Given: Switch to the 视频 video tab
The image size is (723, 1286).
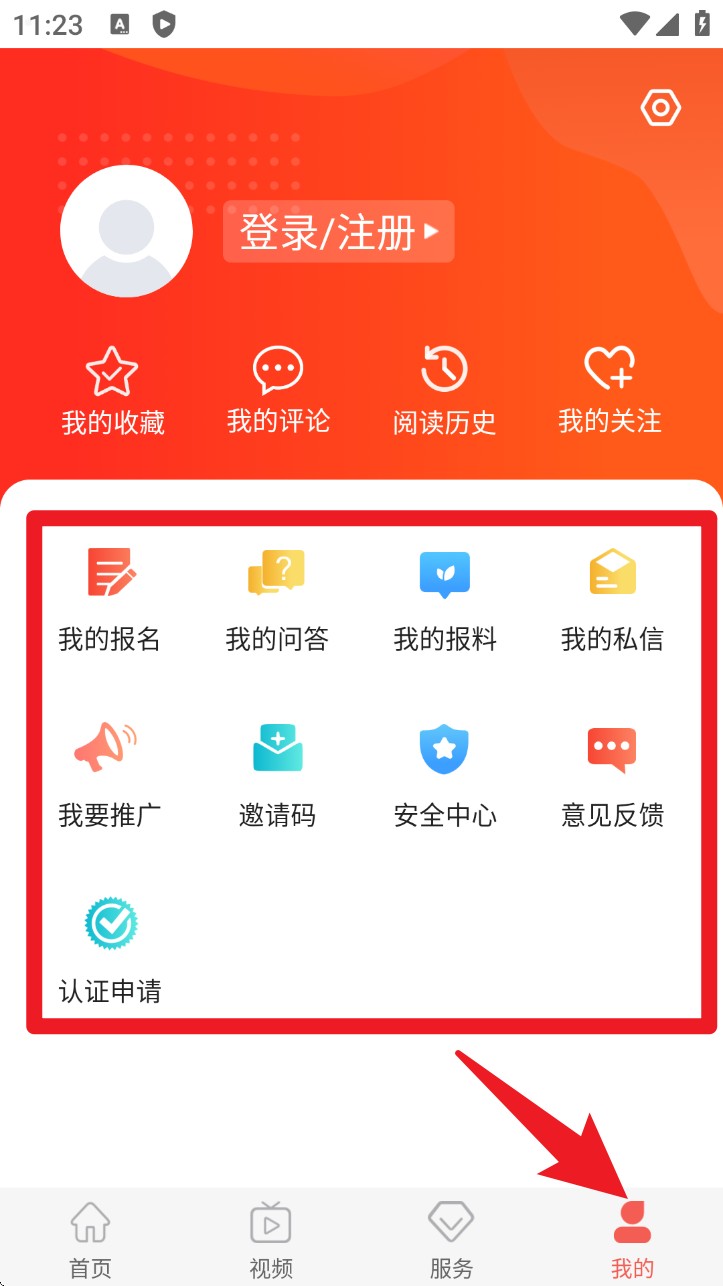Looking at the screenshot, I should [x=271, y=1240].
